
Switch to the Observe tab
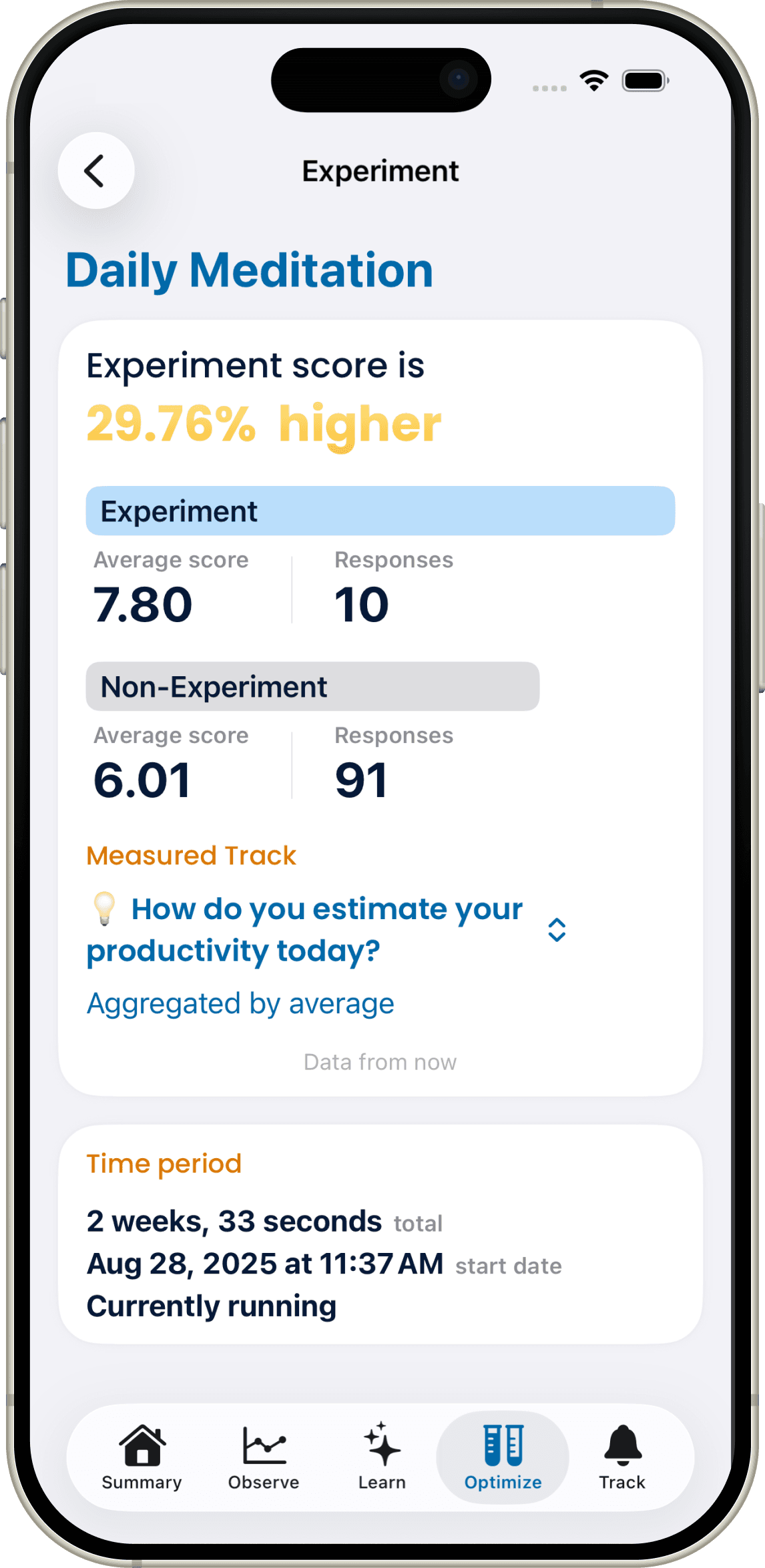[x=264, y=1457]
